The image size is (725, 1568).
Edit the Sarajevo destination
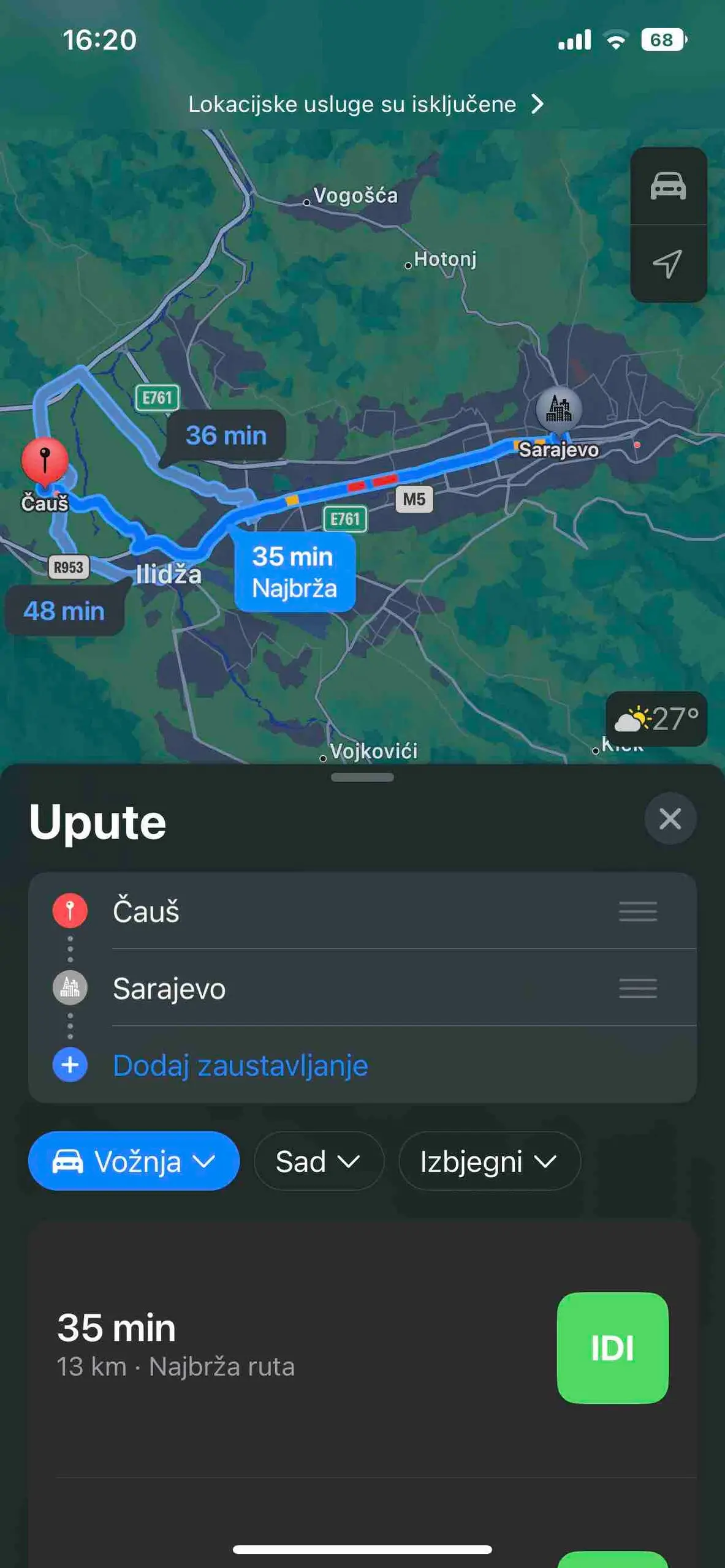pos(362,988)
